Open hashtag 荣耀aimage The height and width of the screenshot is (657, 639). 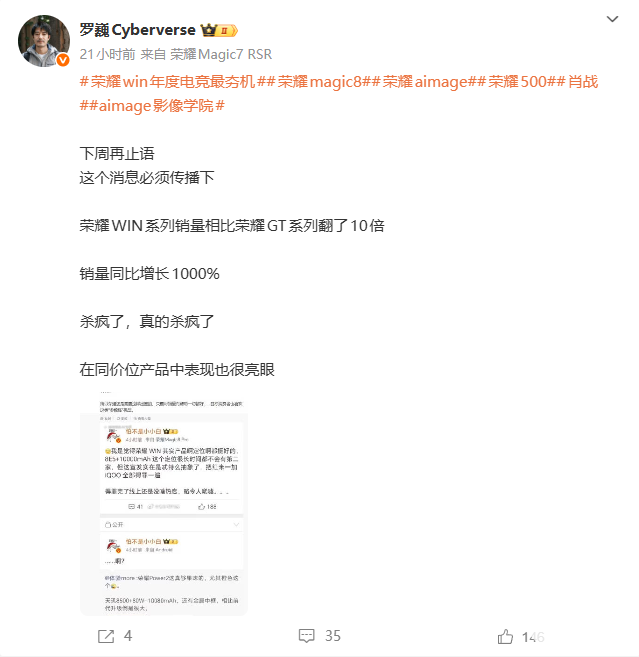point(426,82)
